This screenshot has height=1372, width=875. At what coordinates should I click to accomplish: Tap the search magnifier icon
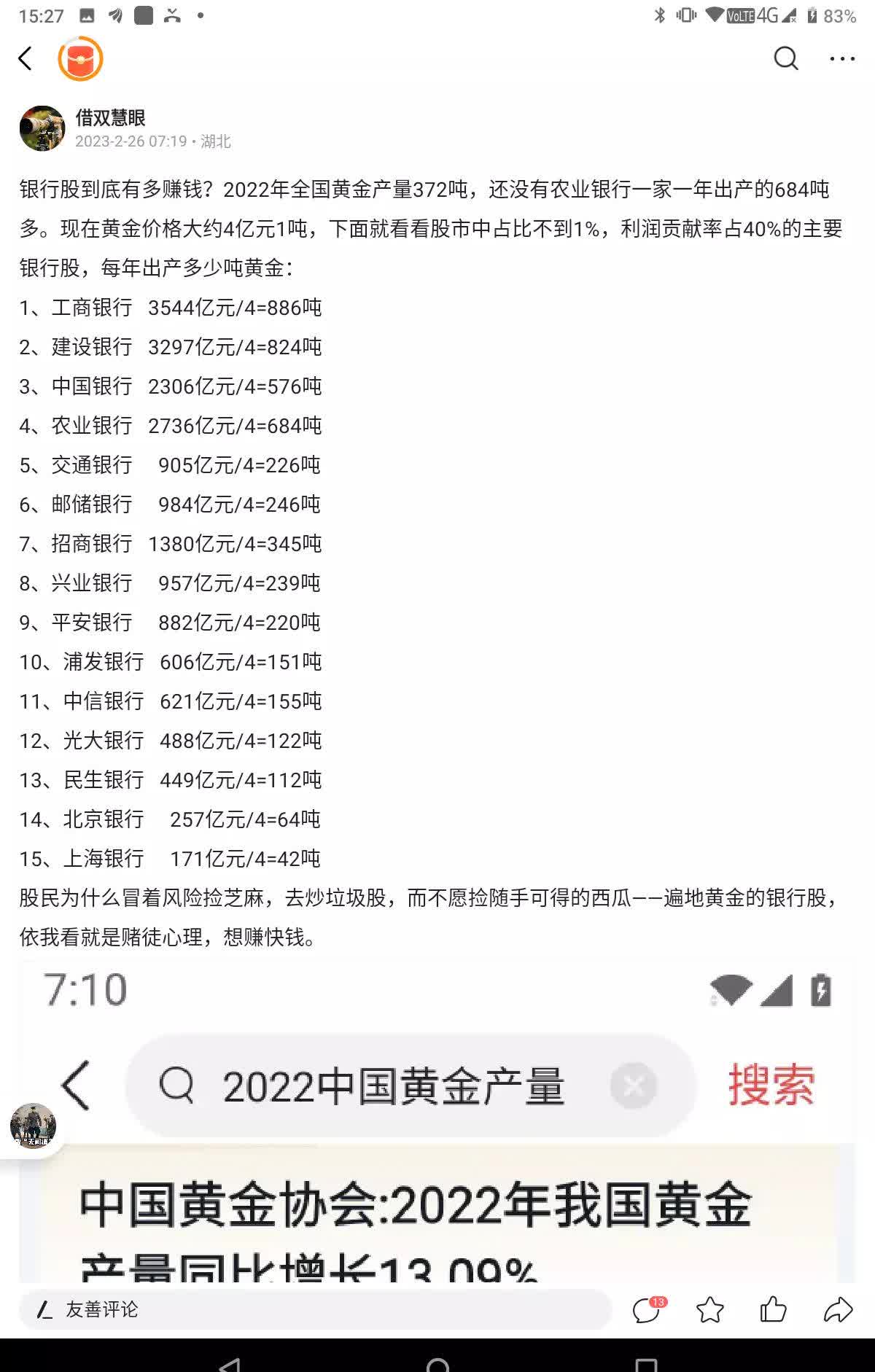click(785, 58)
